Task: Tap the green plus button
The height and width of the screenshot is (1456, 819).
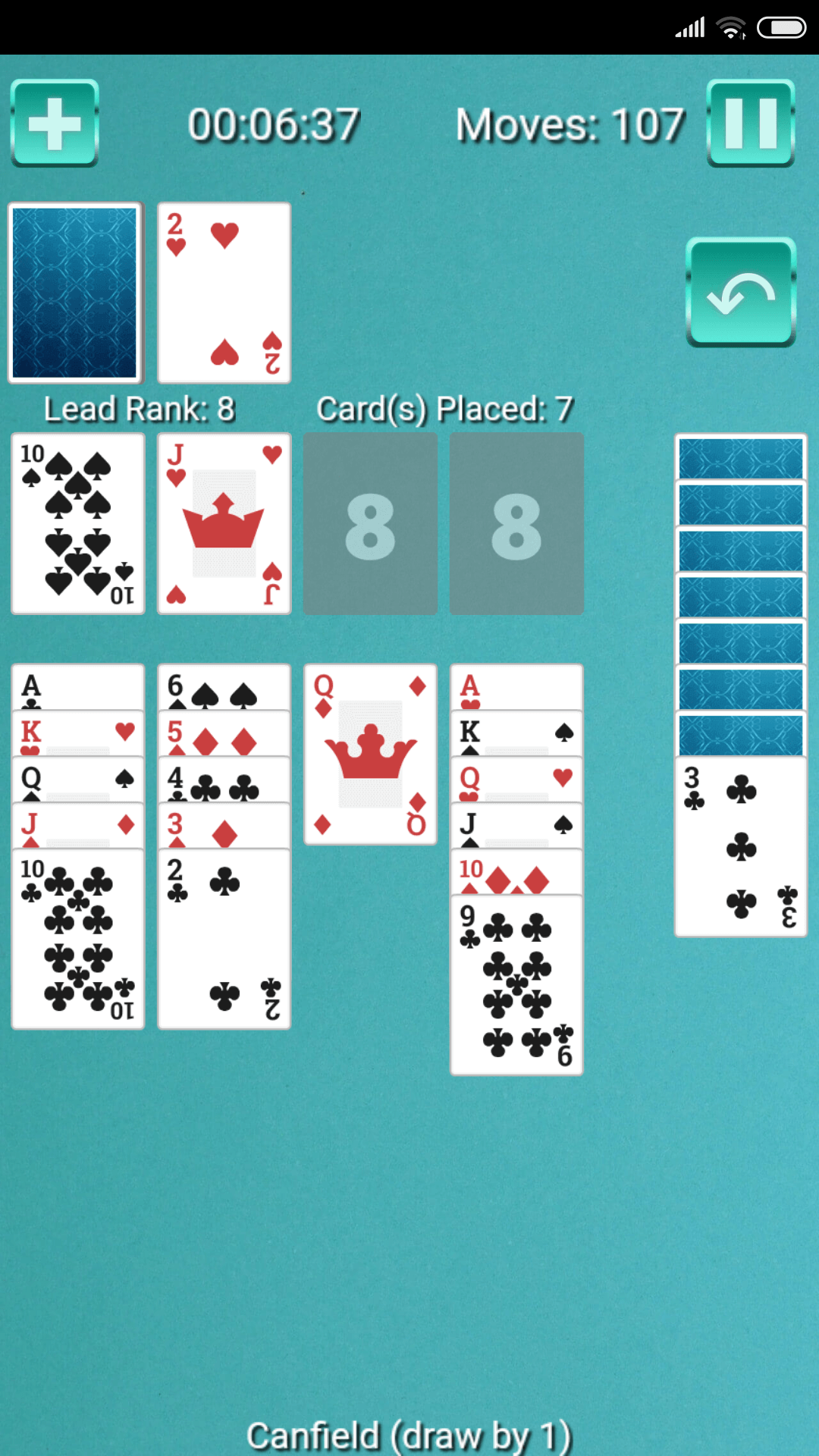Action: point(55,123)
